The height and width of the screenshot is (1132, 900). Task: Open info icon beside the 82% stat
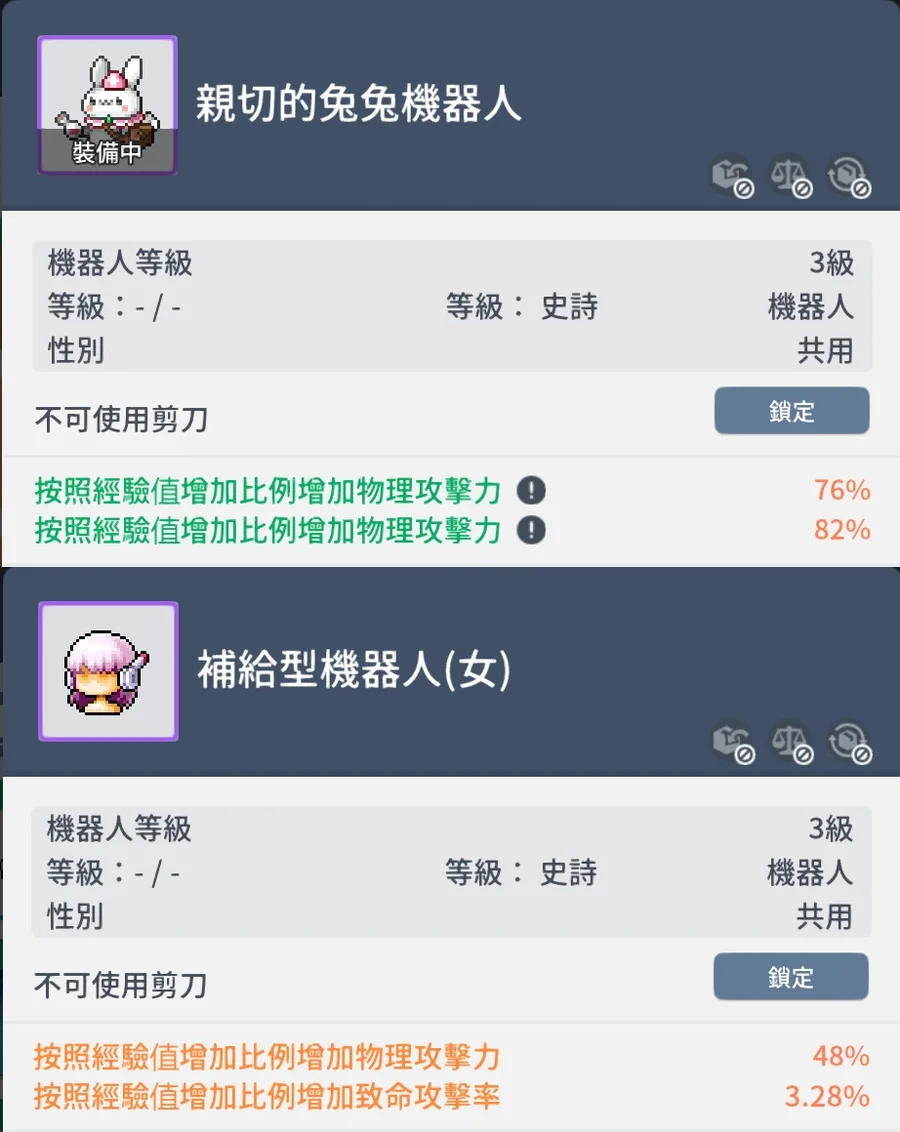tap(532, 530)
